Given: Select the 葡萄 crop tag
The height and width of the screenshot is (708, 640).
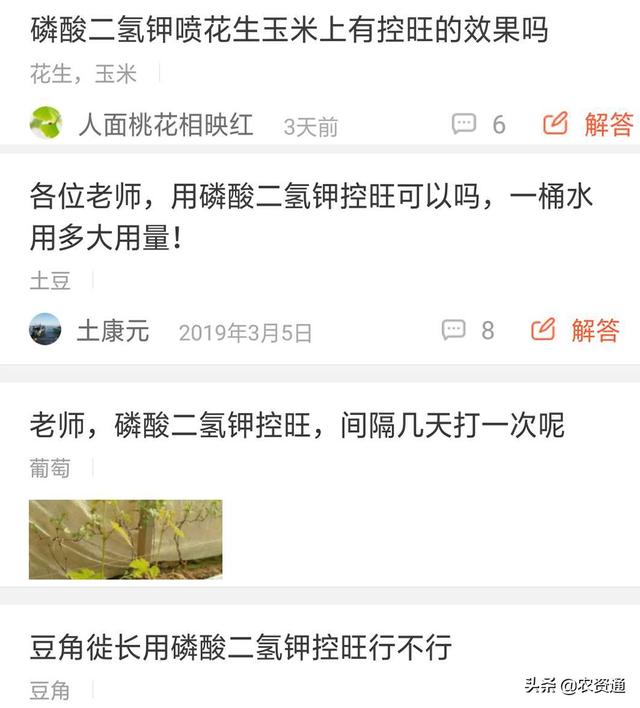Looking at the screenshot, I should tap(50, 468).
